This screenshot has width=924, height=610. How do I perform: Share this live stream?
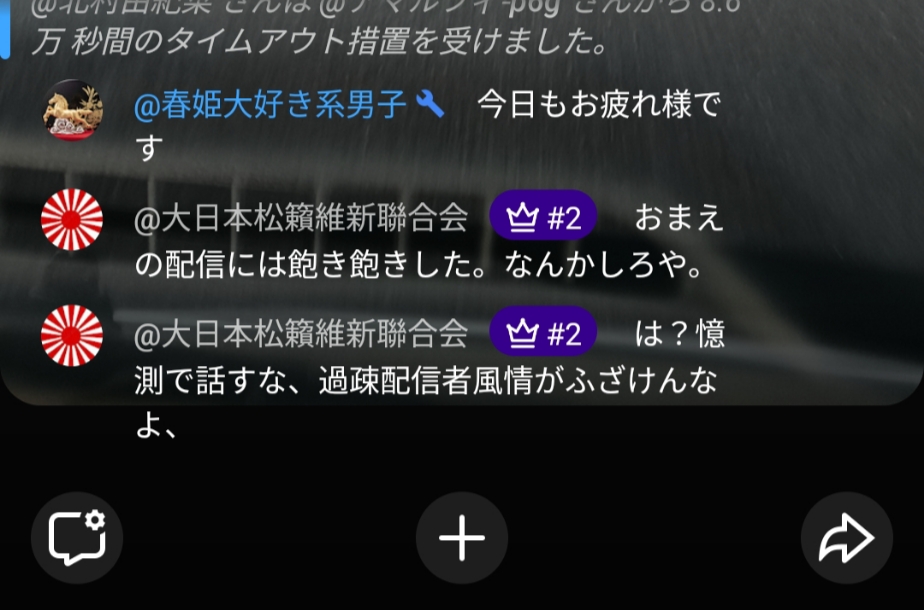pos(846,538)
